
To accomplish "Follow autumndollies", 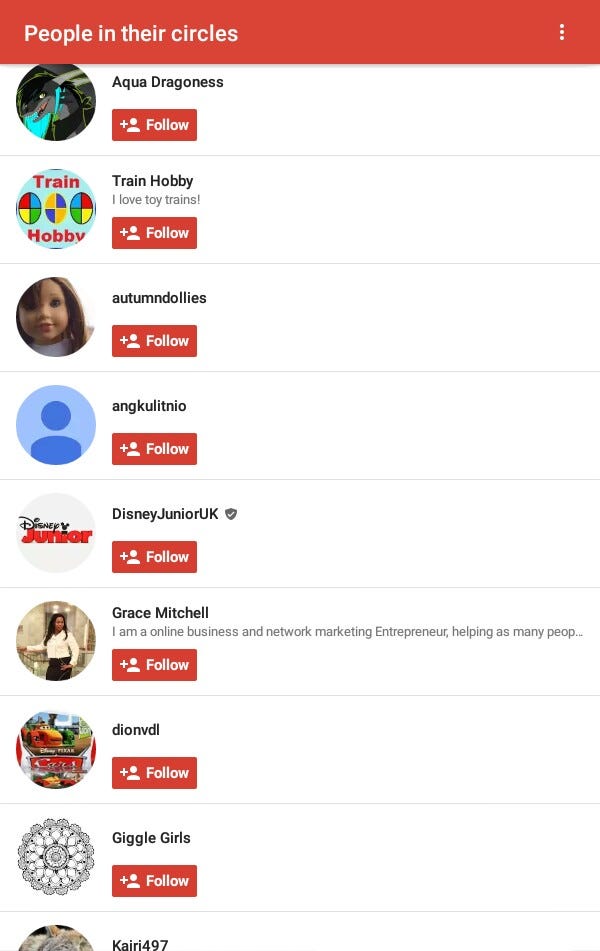I will pos(154,341).
